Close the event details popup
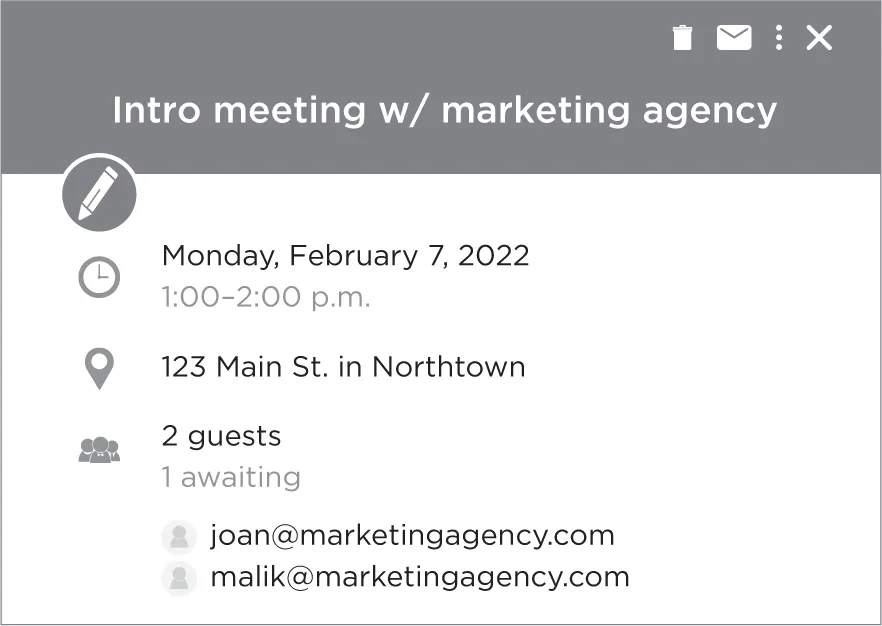 [819, 38]
